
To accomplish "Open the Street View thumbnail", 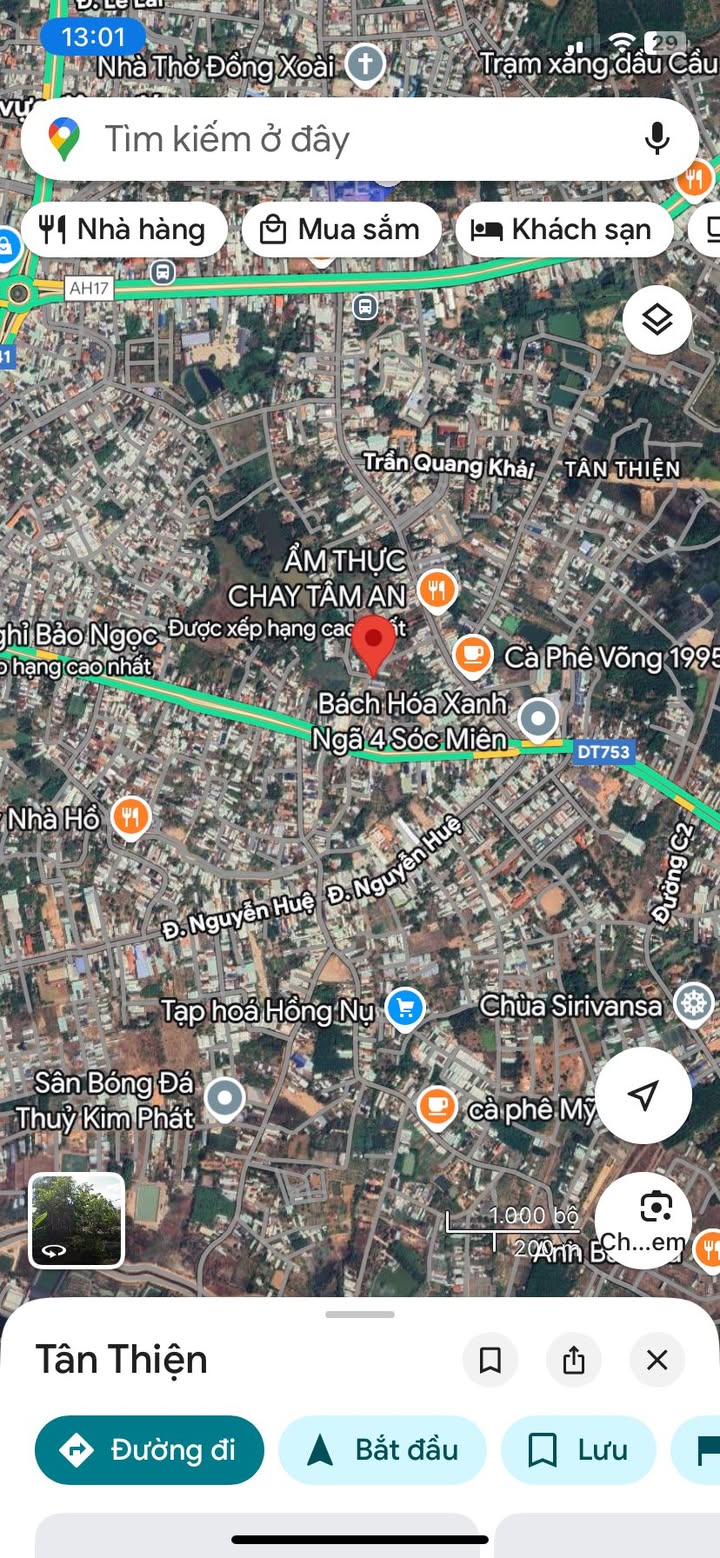I will [x=77, y=1220].
